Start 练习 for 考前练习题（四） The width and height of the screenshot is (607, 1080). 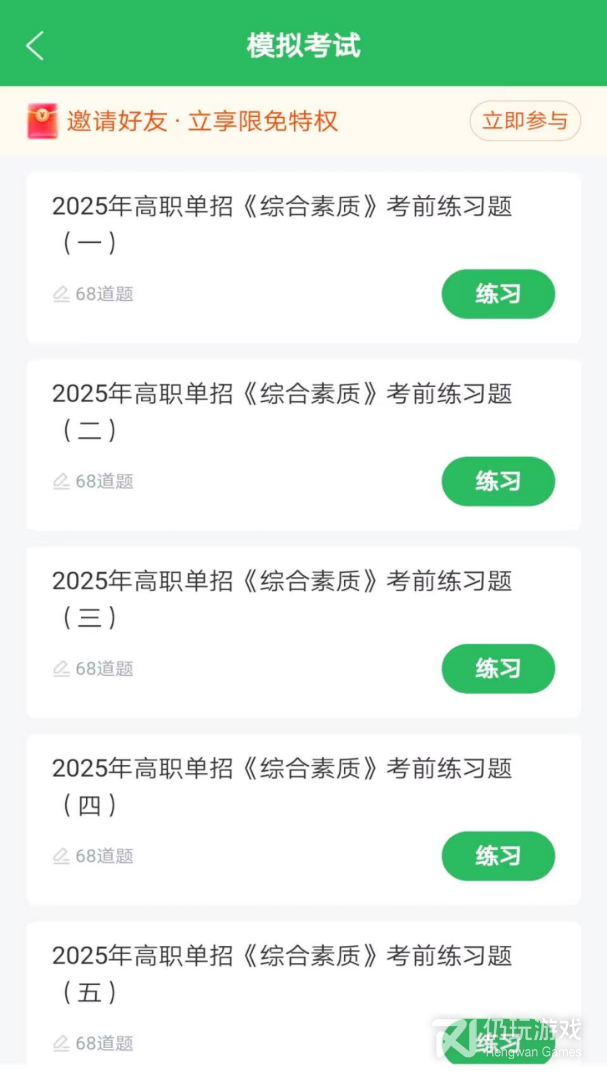(498, 856)
